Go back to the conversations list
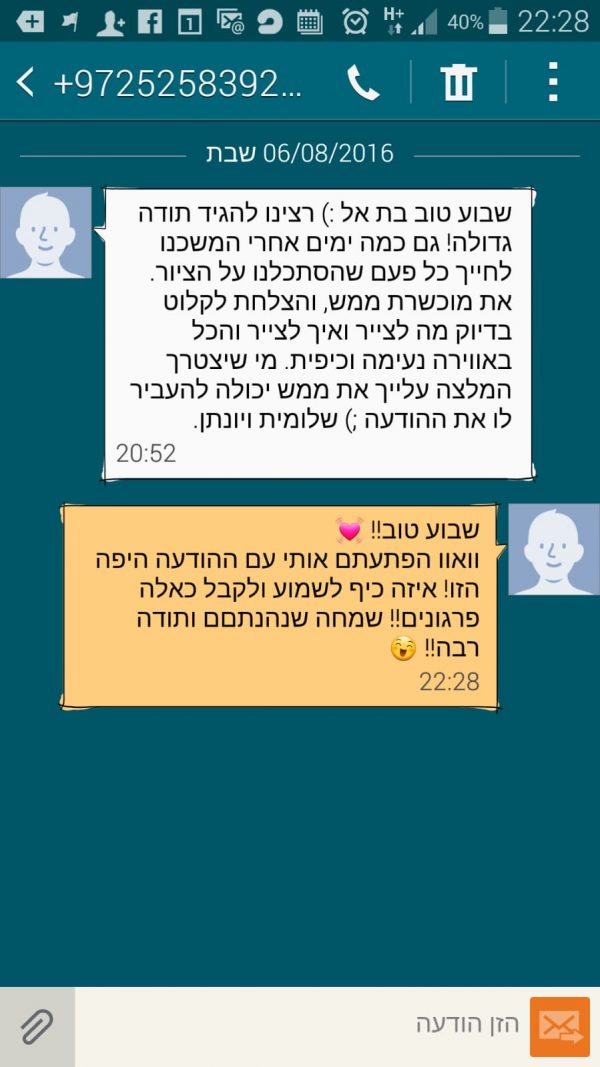The image size is (600, 1067). (26, 83)
